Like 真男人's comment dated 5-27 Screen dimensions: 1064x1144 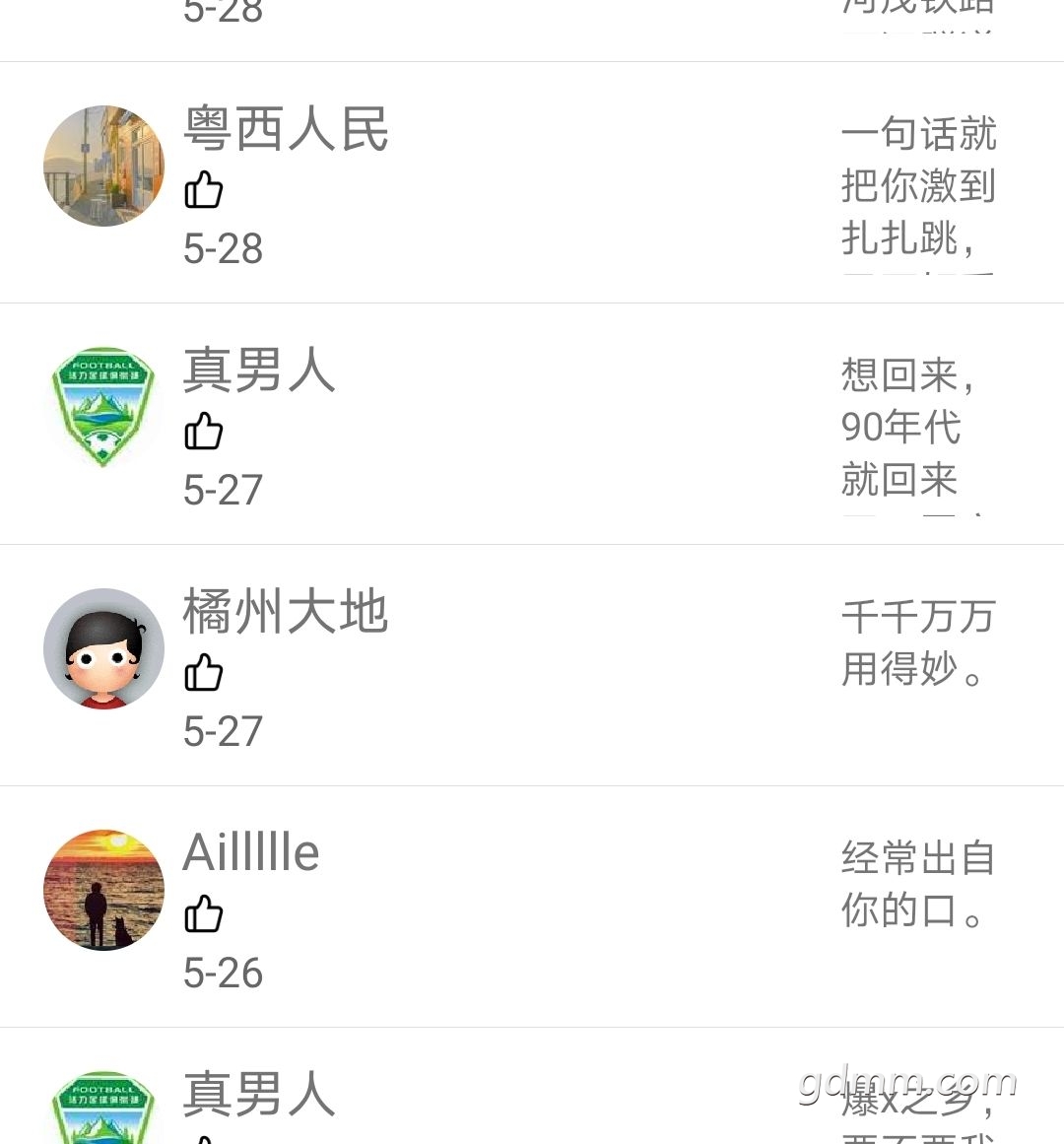tap(204, 431)
